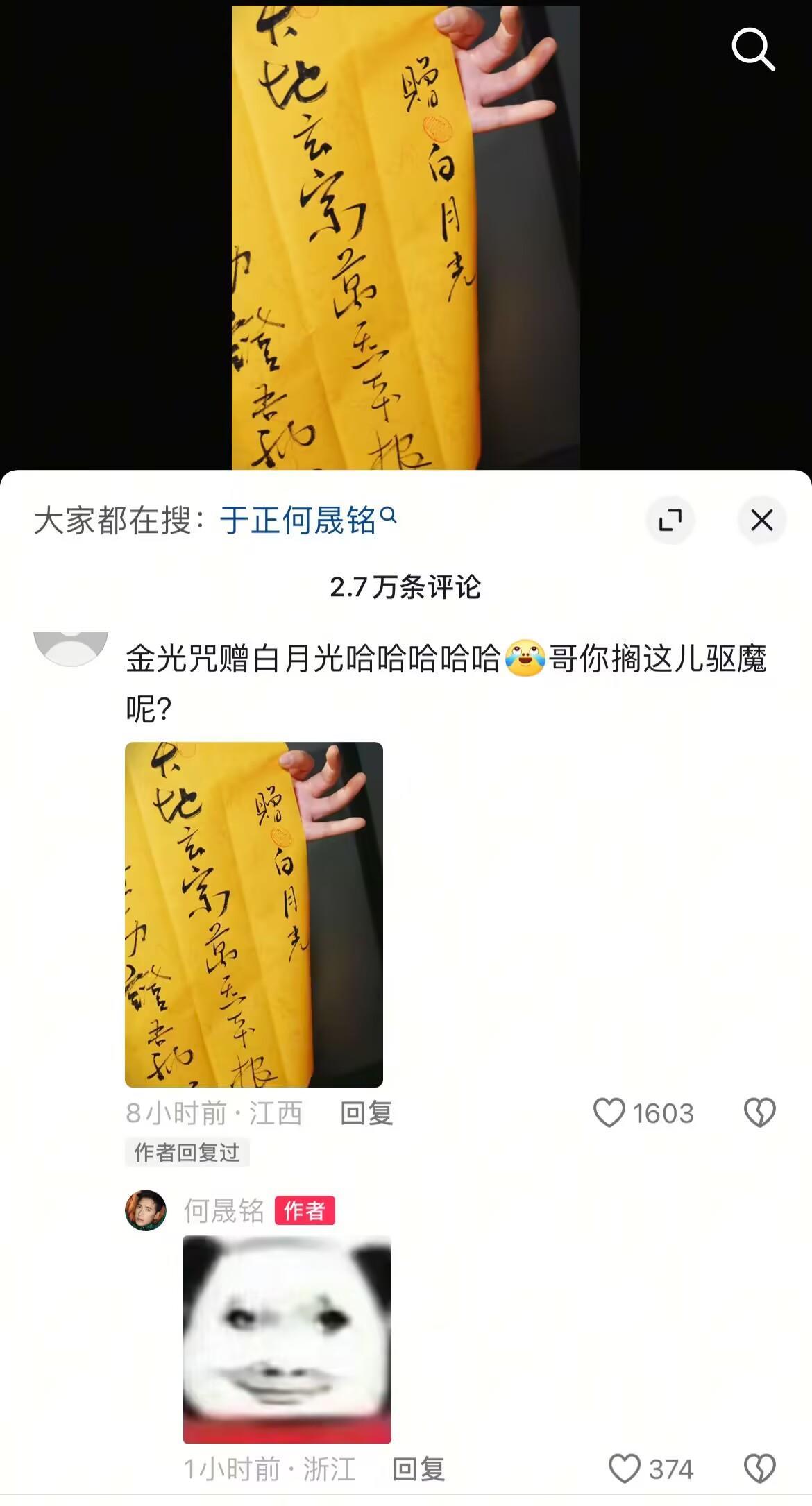Expand the comments panel to full screen
The width and height of the screenshot is (812, 1506).
(670, 520)
